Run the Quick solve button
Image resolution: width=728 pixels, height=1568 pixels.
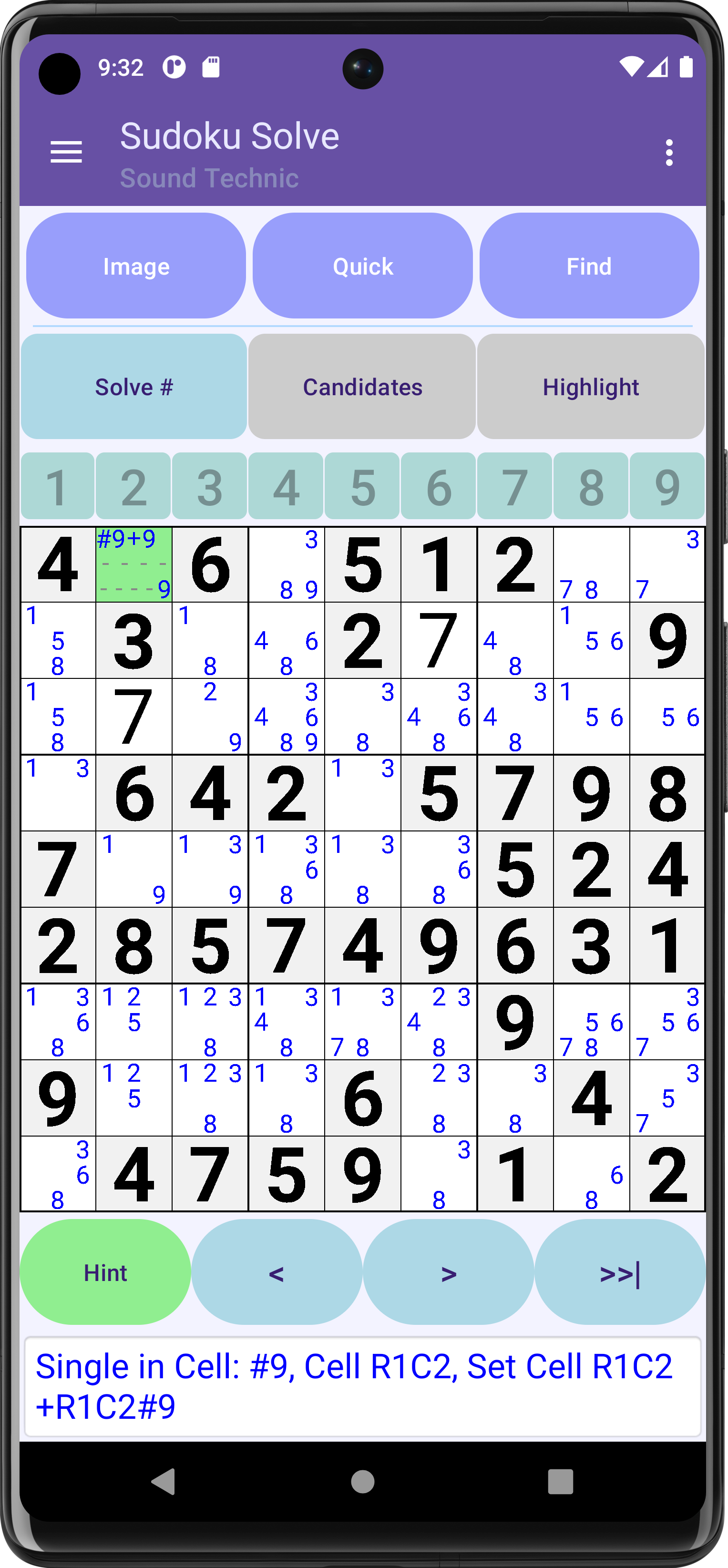point(363,266)
